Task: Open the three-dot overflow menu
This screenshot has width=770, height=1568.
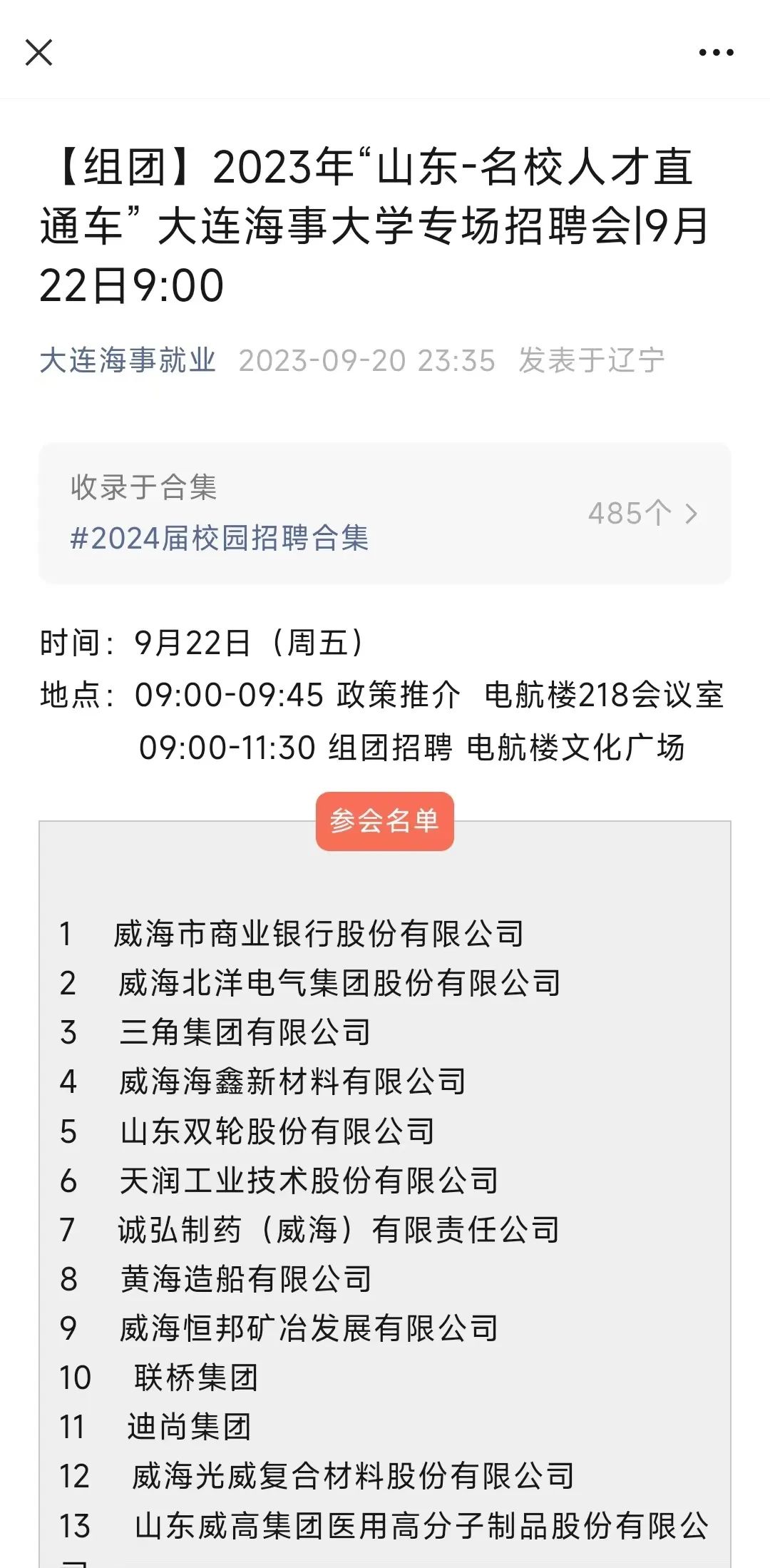Action: [716, 52]
